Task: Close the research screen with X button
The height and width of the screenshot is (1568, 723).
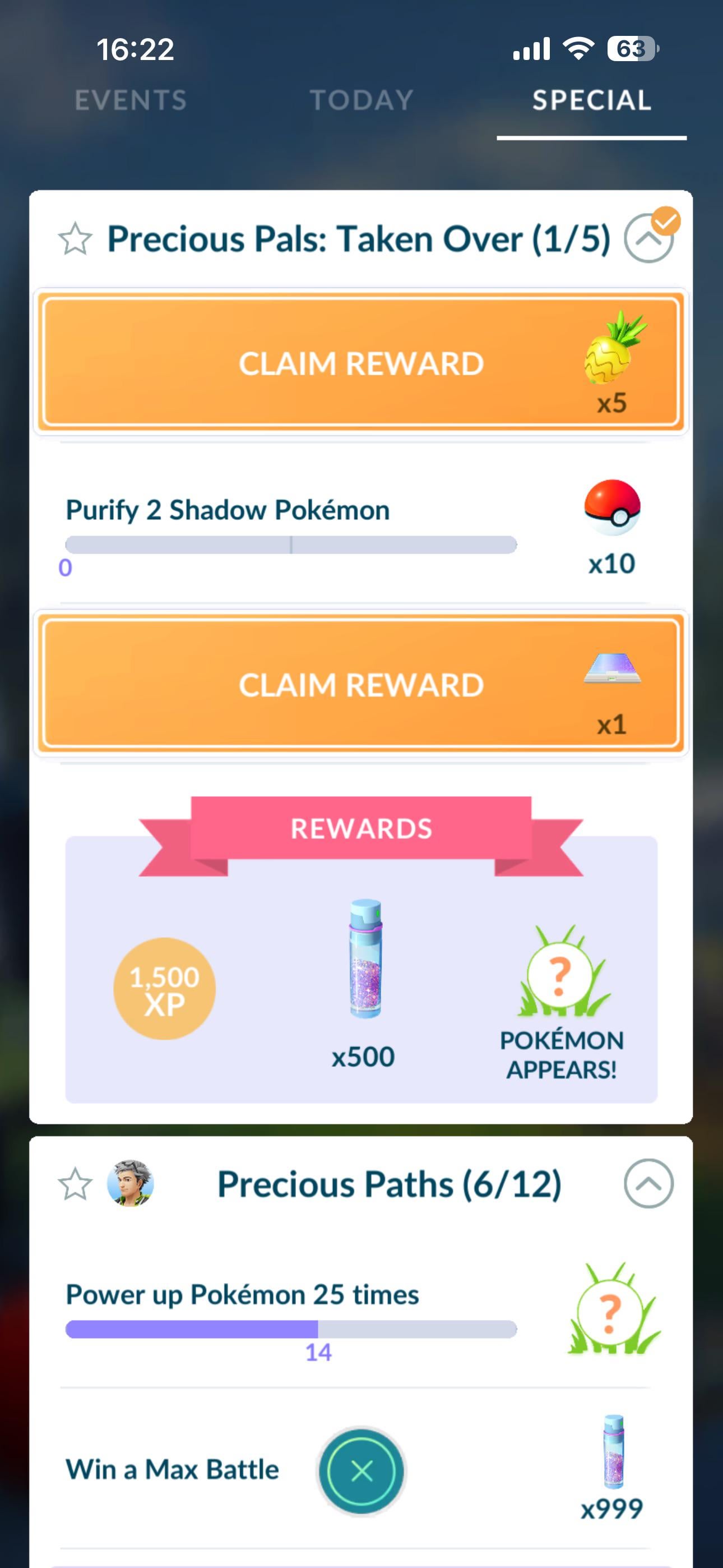Action: (x=362, y=1471)
